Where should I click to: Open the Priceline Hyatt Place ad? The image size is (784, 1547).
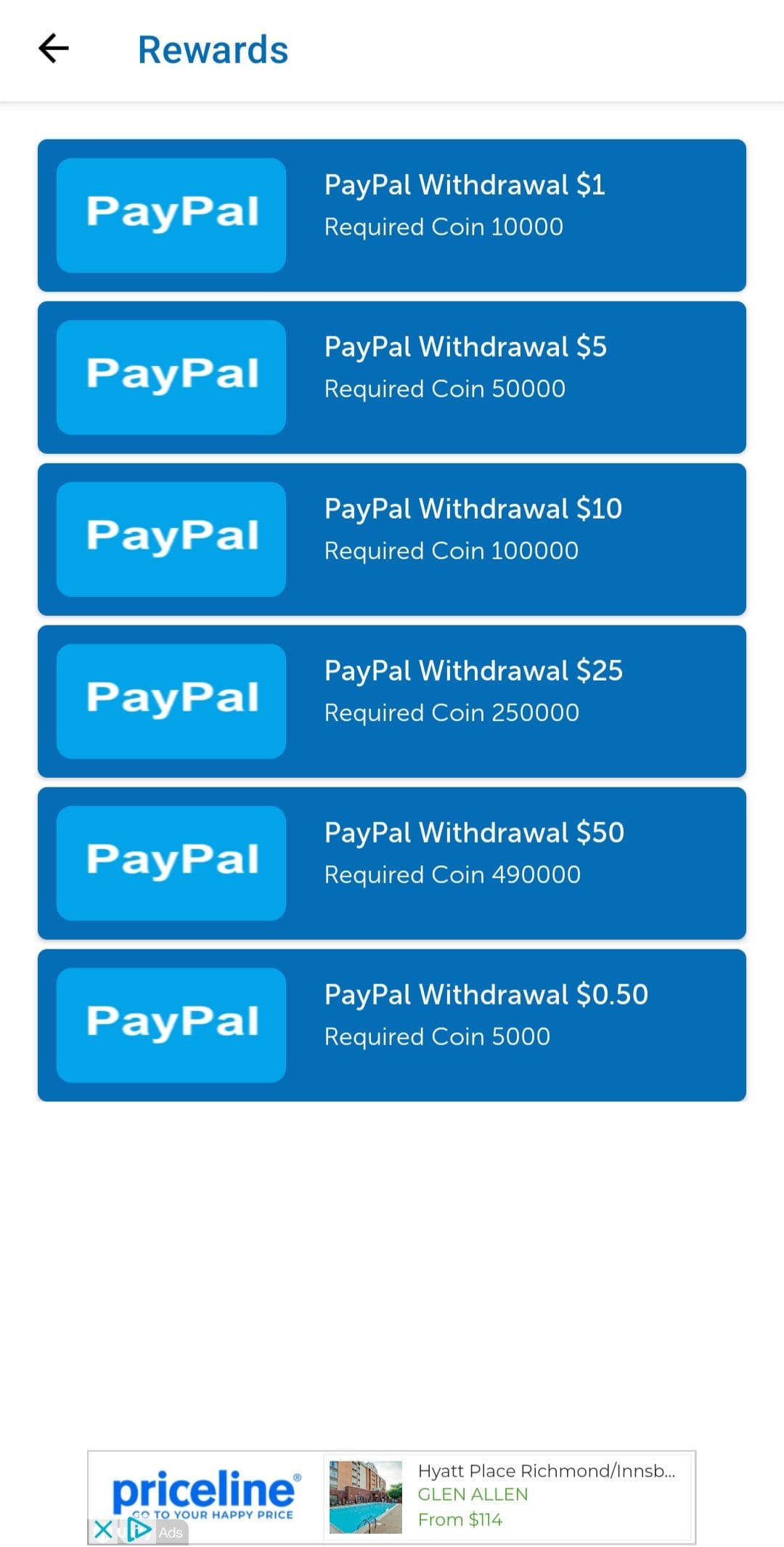(x=392, y=1498)
